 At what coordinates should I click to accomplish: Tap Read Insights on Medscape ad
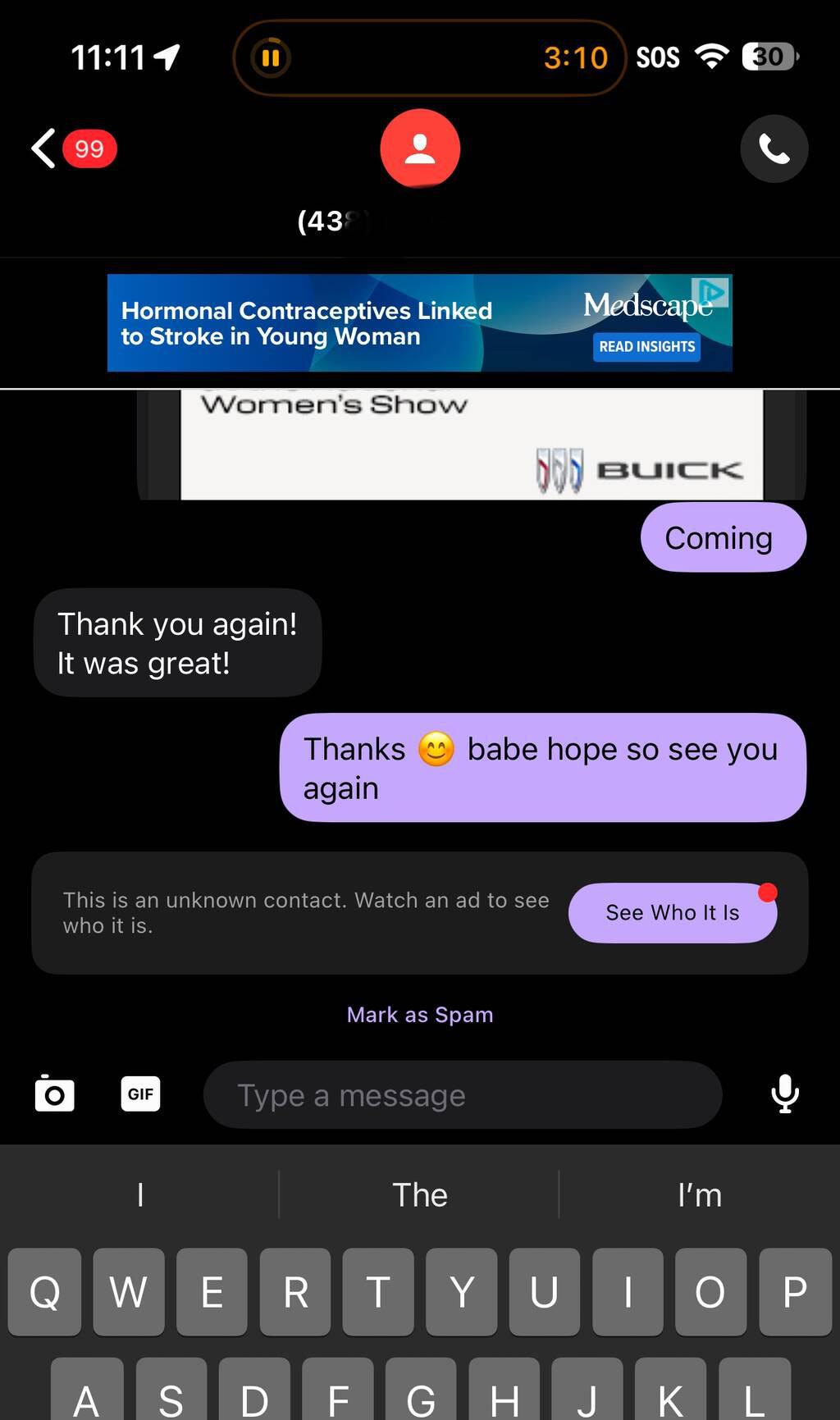[x=646, y=346]
